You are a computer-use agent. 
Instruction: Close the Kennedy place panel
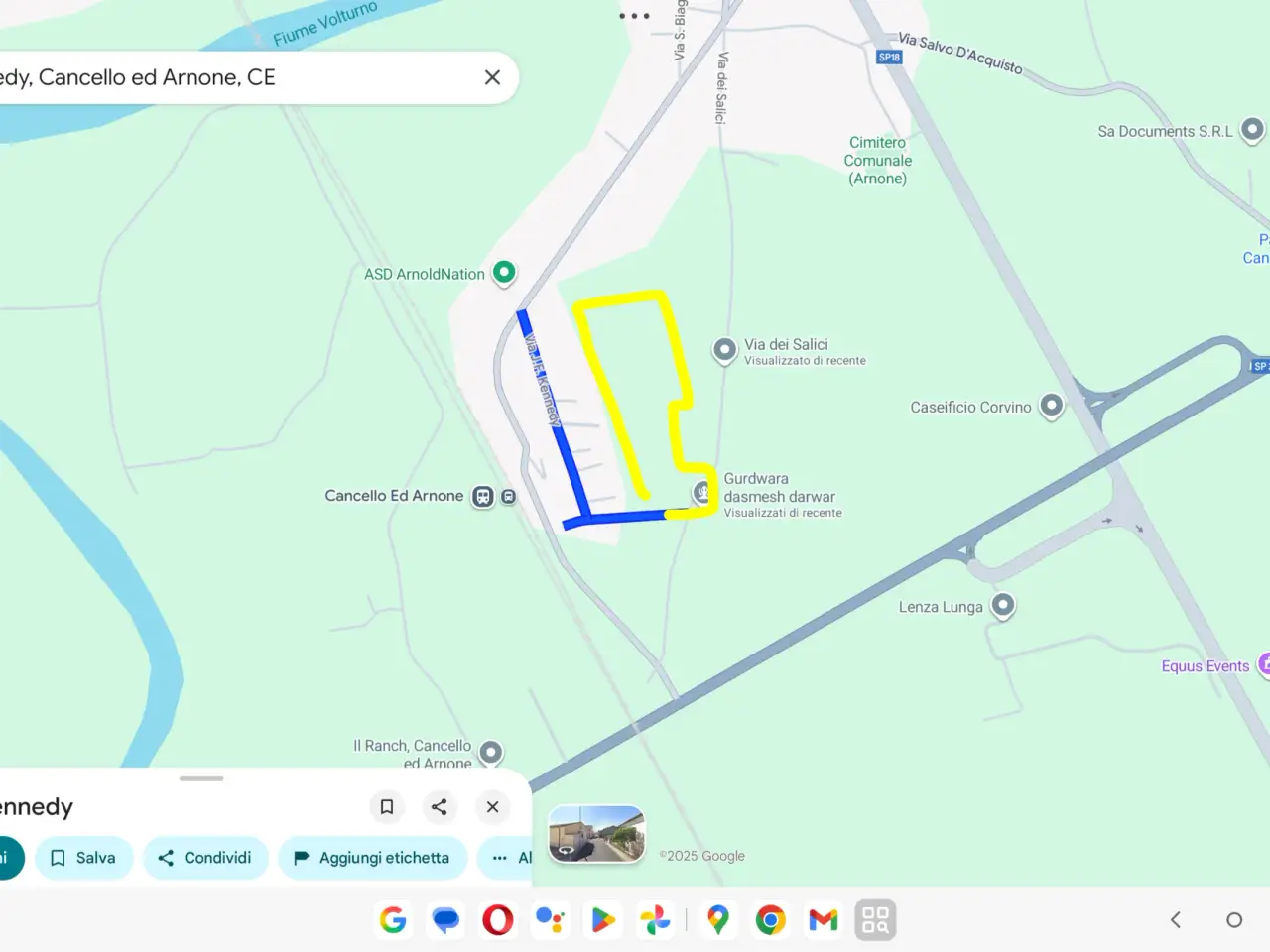493,807
